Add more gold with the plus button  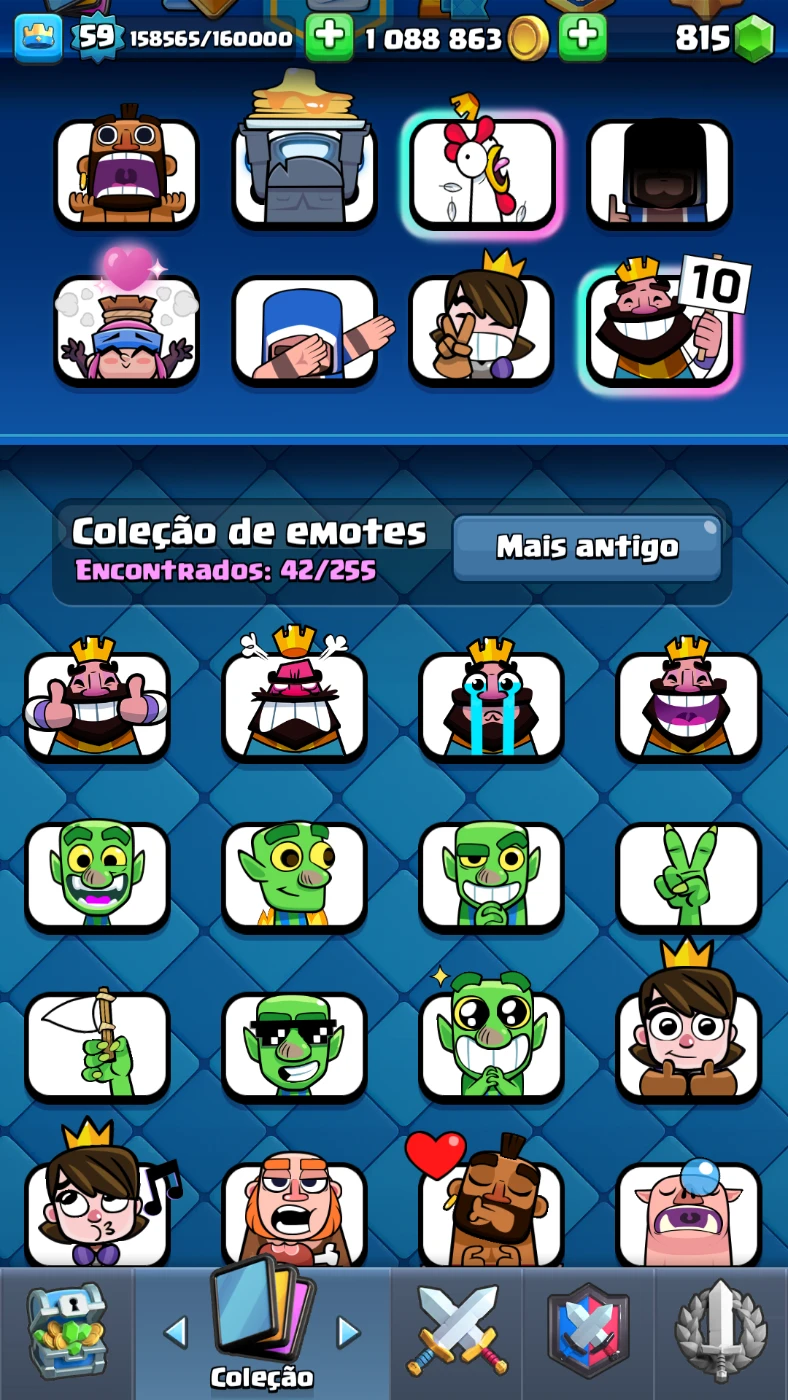coord(582,38)
